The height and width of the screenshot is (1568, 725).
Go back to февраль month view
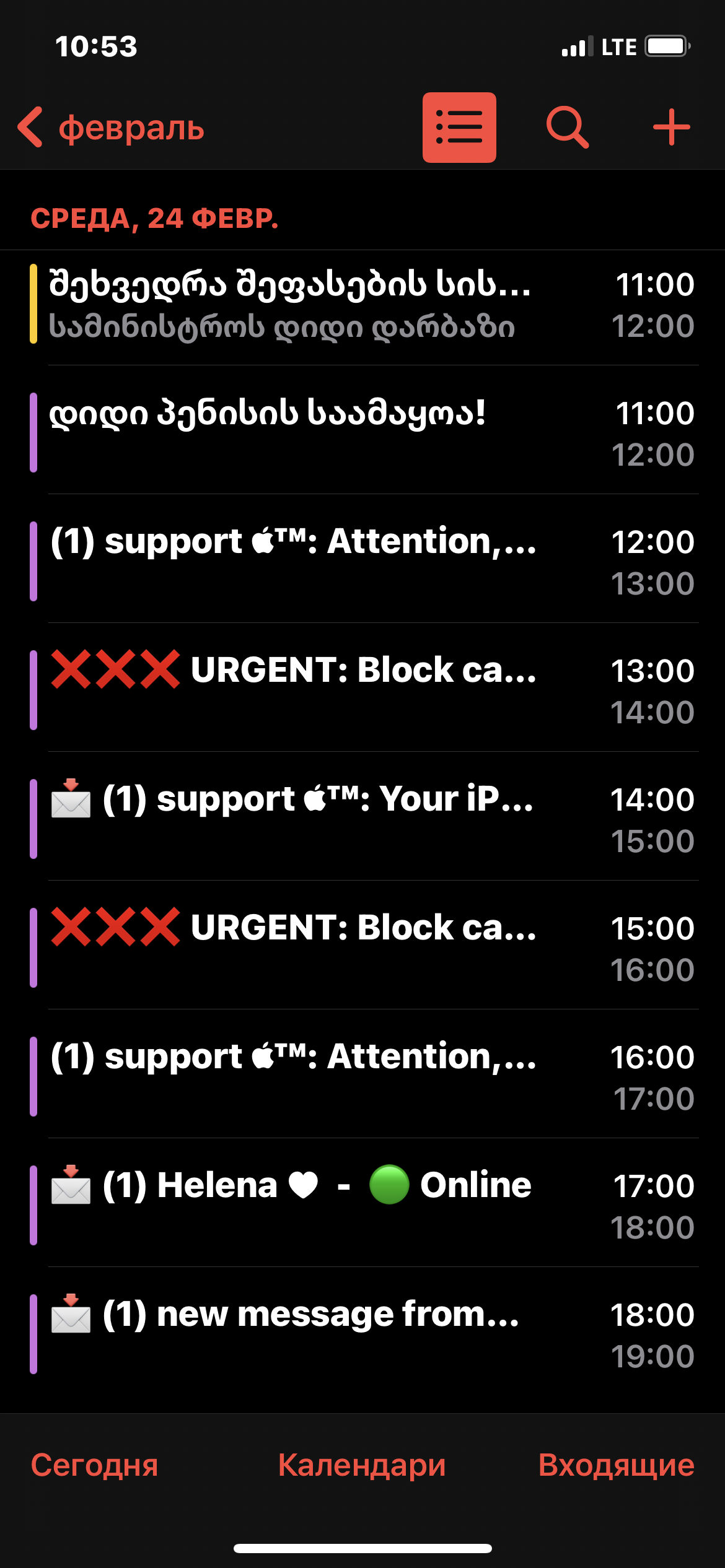coord(112,128)
